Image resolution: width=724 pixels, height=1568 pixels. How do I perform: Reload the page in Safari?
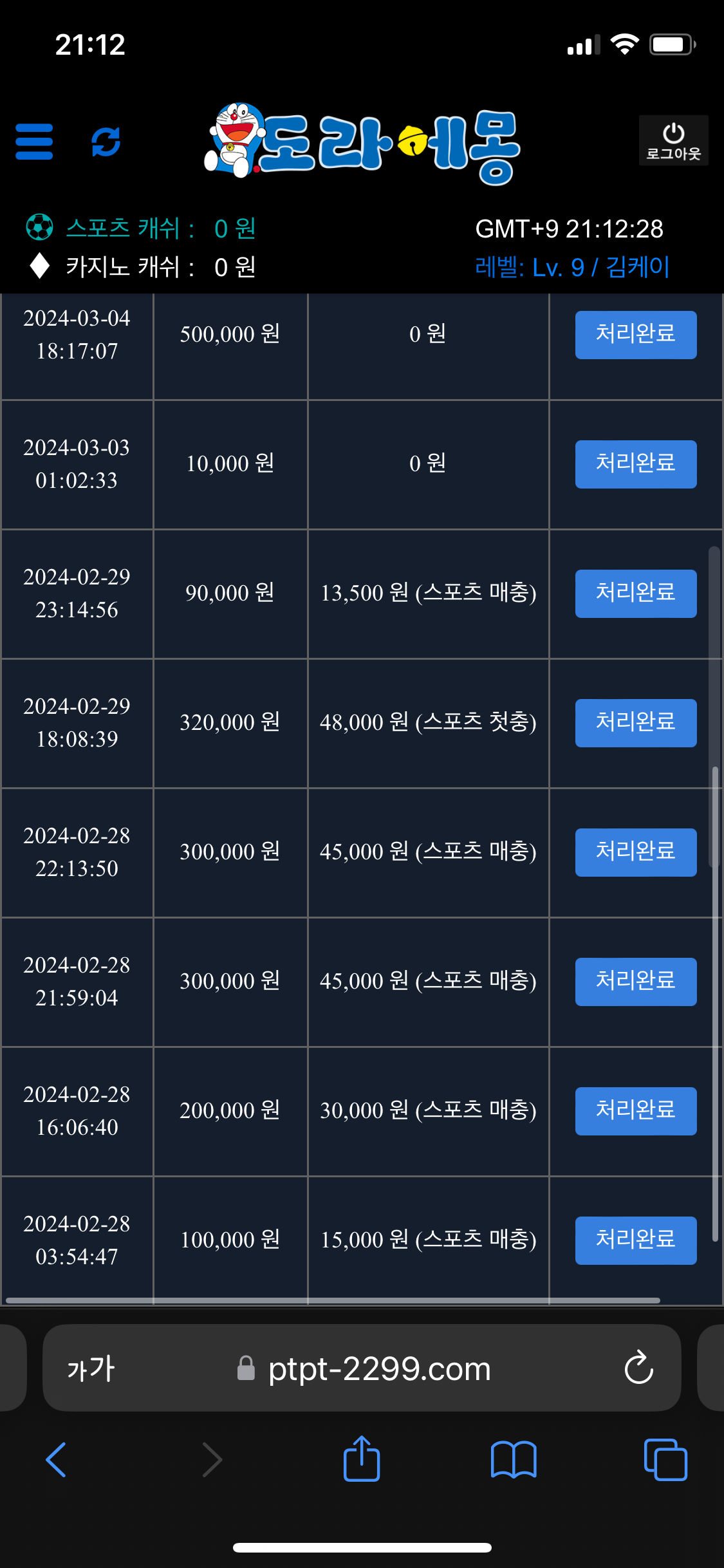(638, 1368)
